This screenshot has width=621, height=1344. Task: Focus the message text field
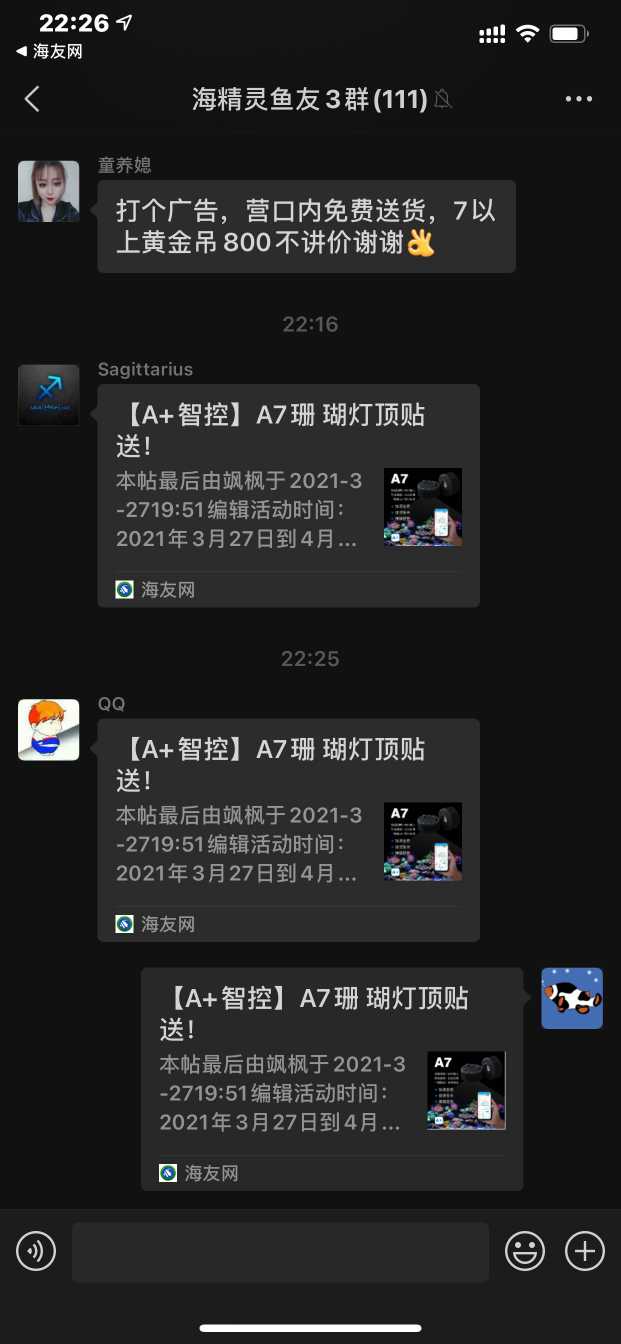point(280,1251)
